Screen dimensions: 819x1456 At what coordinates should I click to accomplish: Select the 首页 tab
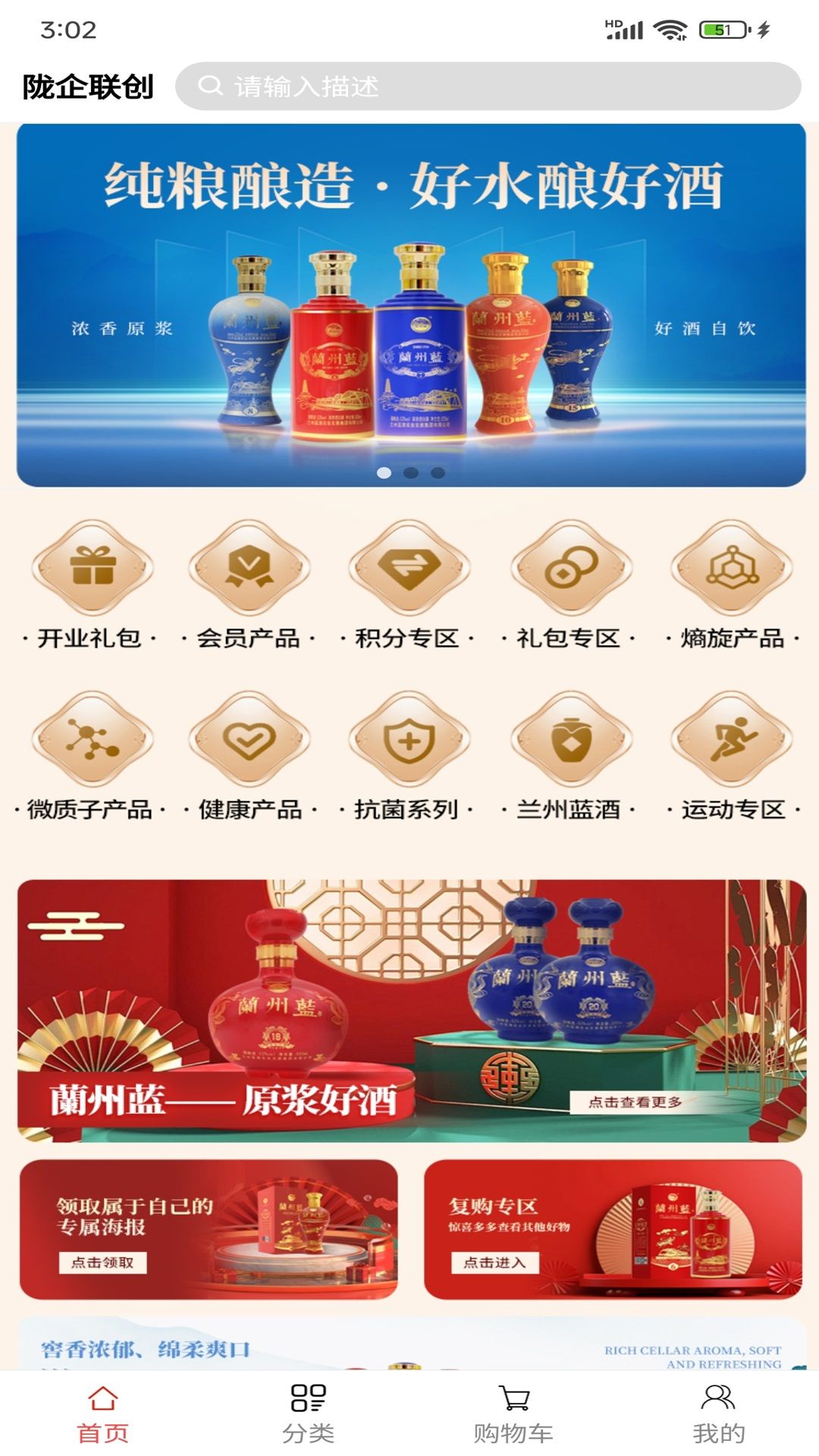click(102, 1414)
